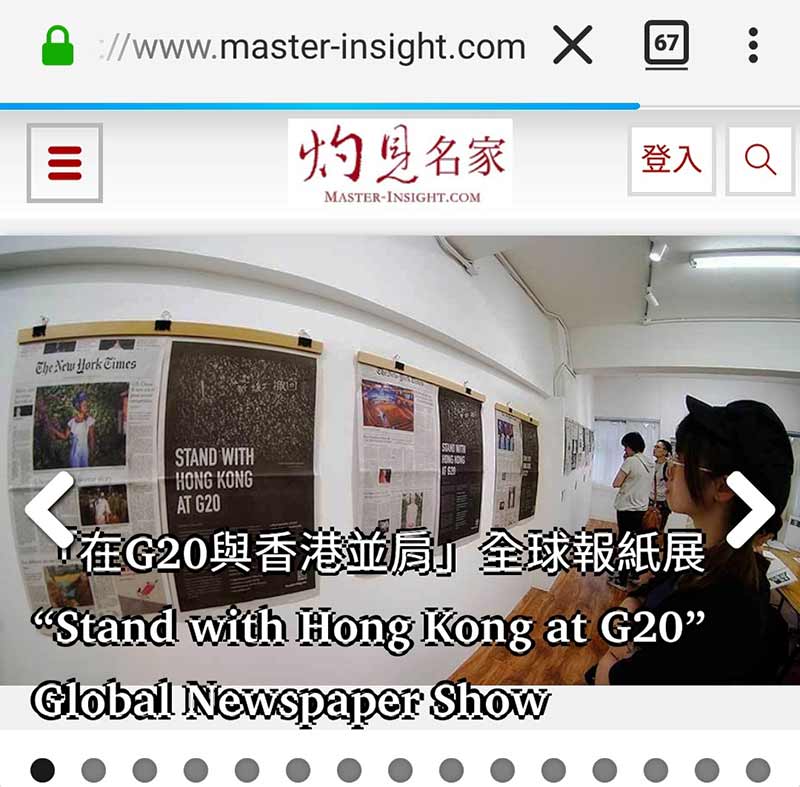Go to the next carousel slide
This screenshot has height=787, width=800.
(x=750, y=509)
